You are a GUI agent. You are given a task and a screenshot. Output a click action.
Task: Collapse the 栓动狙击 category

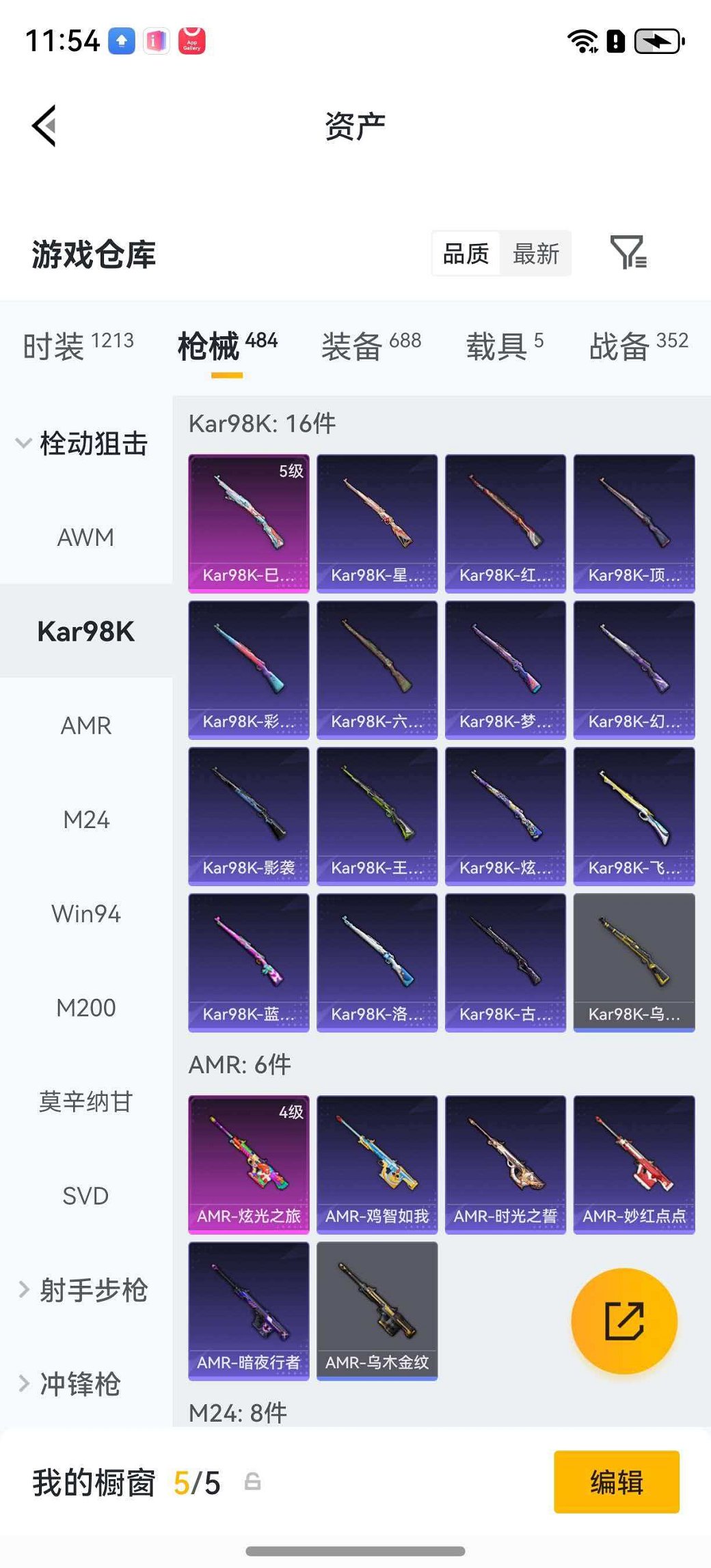81,443
